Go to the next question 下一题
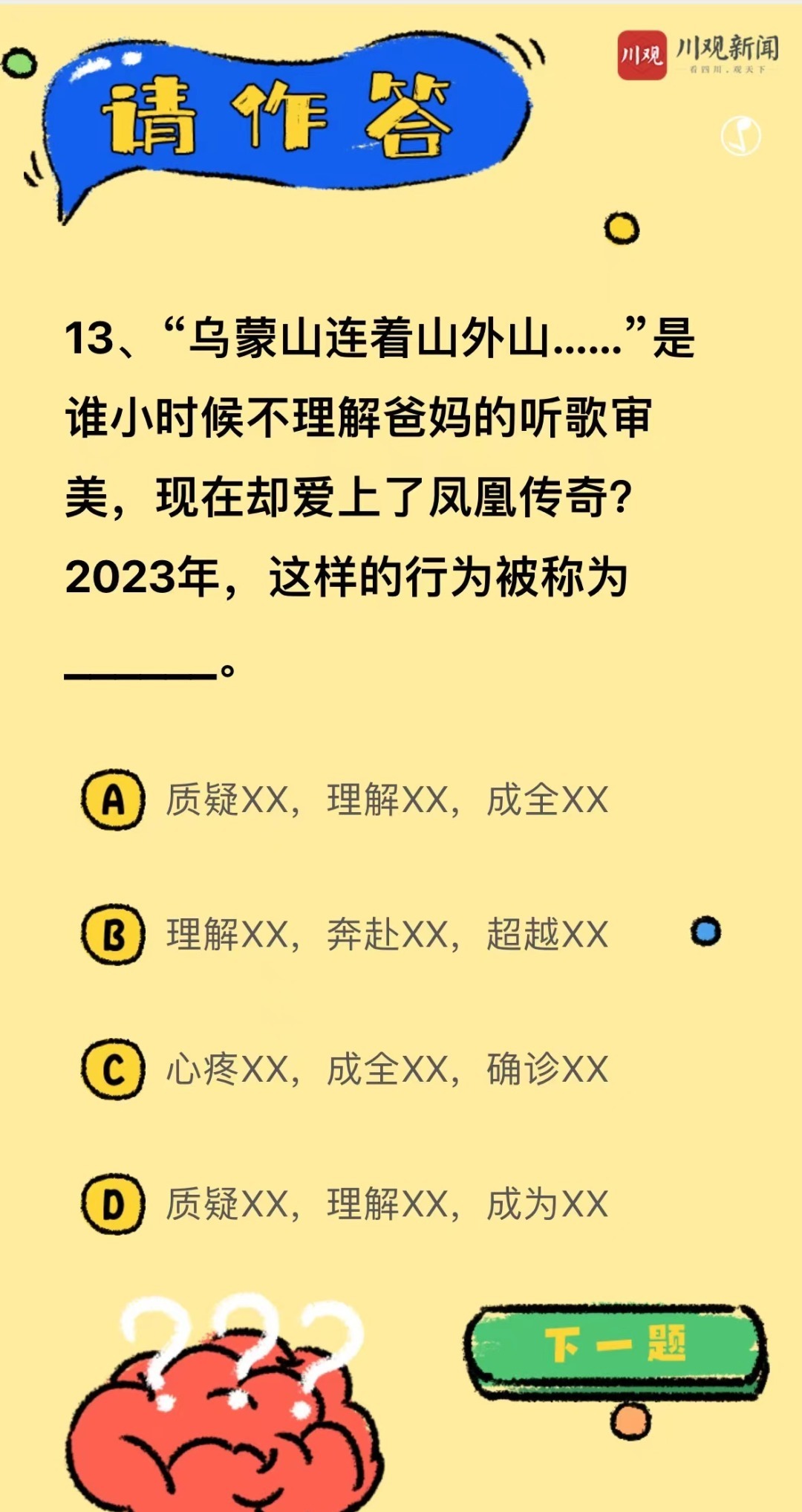This screenshot has height=1512, width=802. tap(615, 1346)
